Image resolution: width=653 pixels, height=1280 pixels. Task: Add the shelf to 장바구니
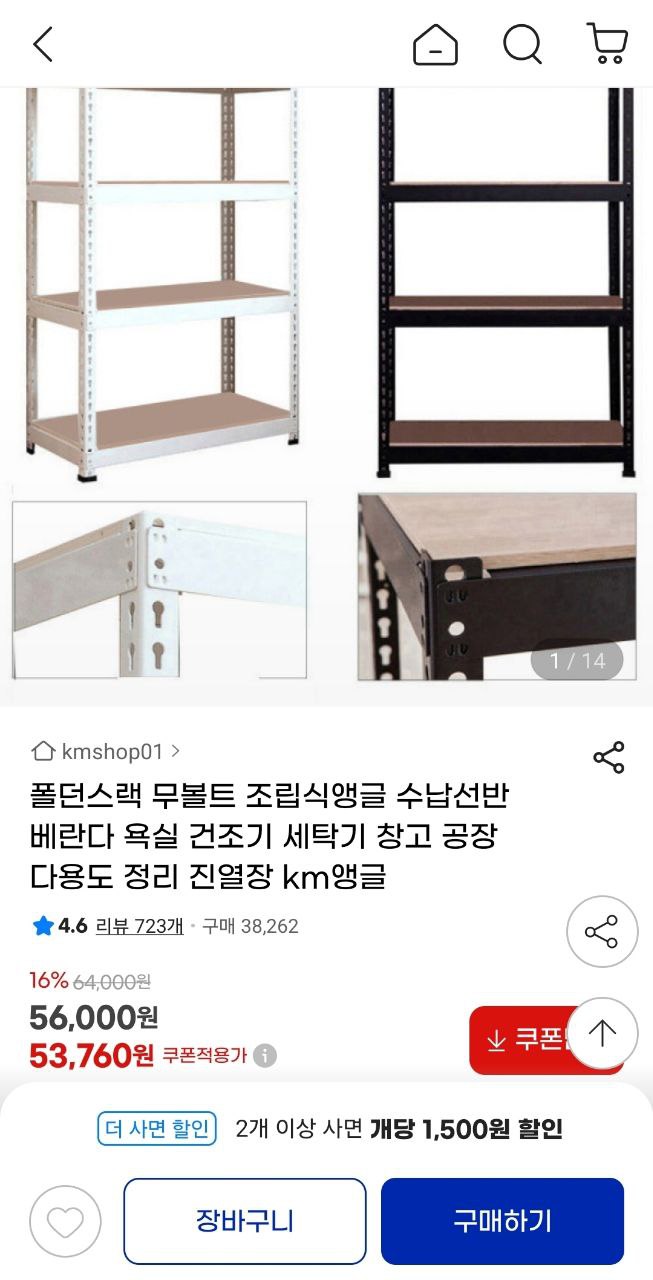245,1221
